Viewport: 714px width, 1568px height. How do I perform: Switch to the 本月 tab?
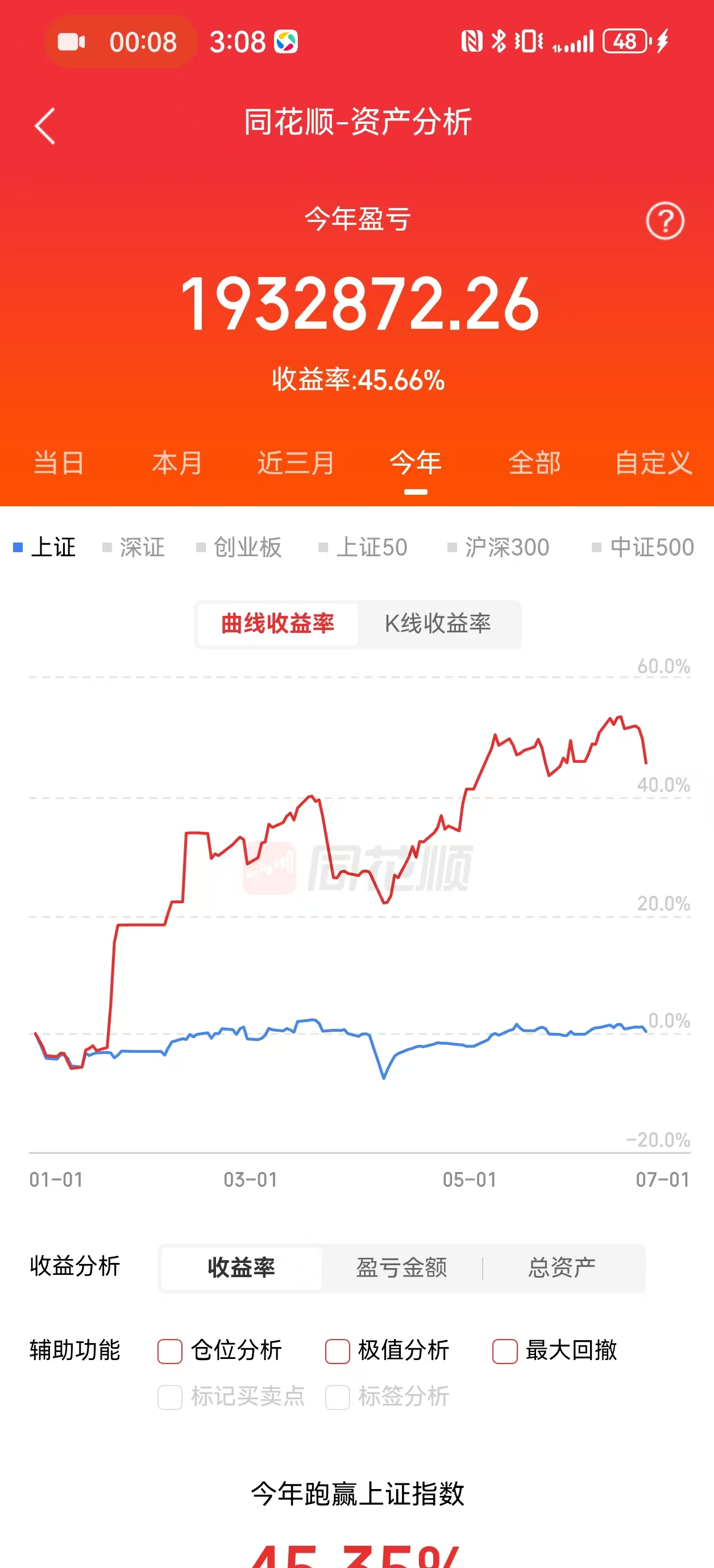177,462
